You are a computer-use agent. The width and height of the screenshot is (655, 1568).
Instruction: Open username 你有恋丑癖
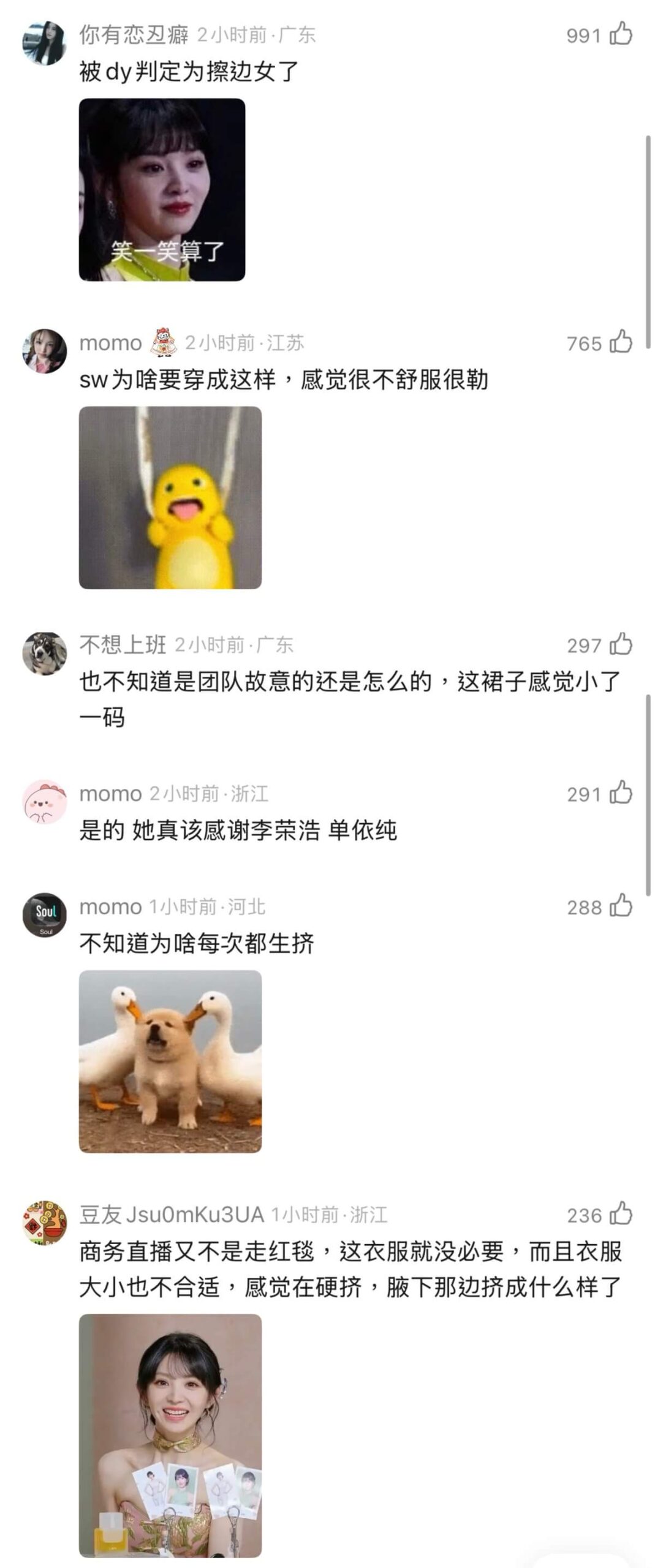click(x=134, y=35)
